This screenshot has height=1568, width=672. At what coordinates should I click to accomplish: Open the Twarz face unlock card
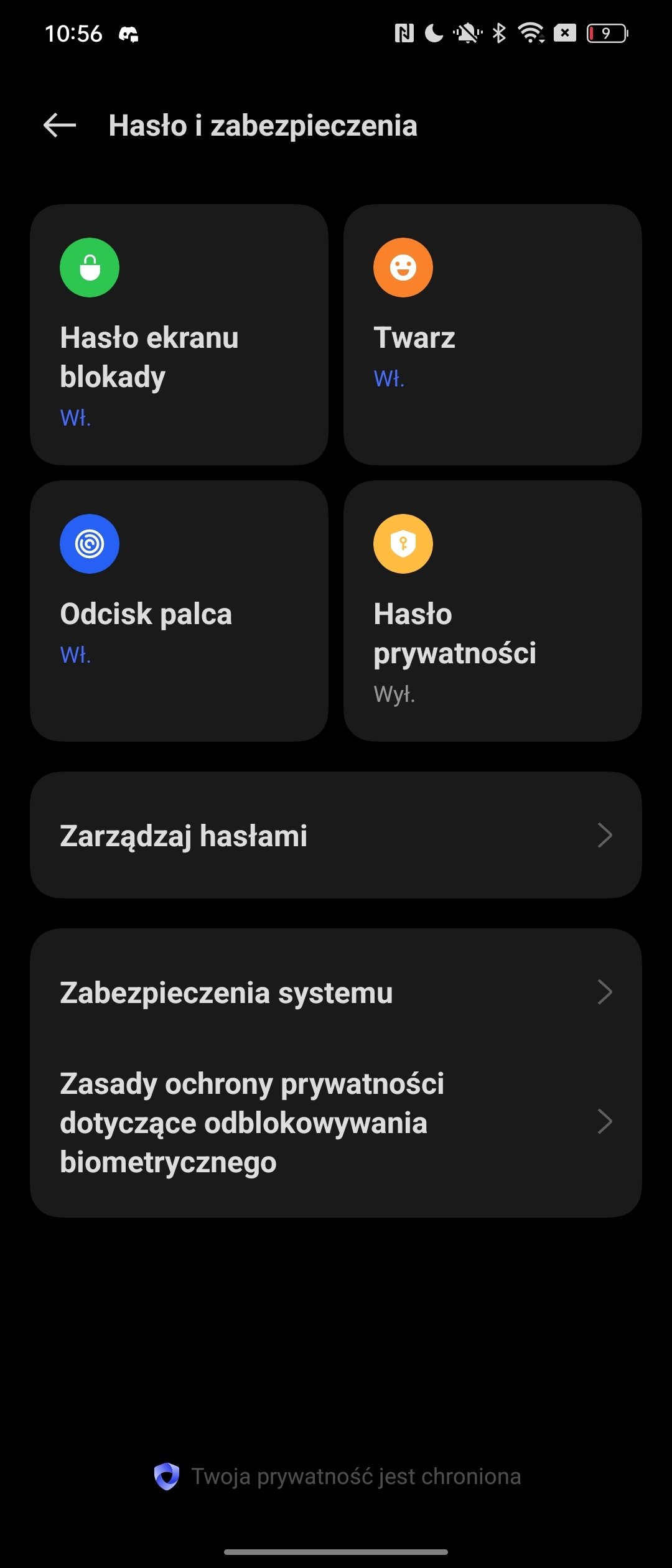[x=492, y=335]
